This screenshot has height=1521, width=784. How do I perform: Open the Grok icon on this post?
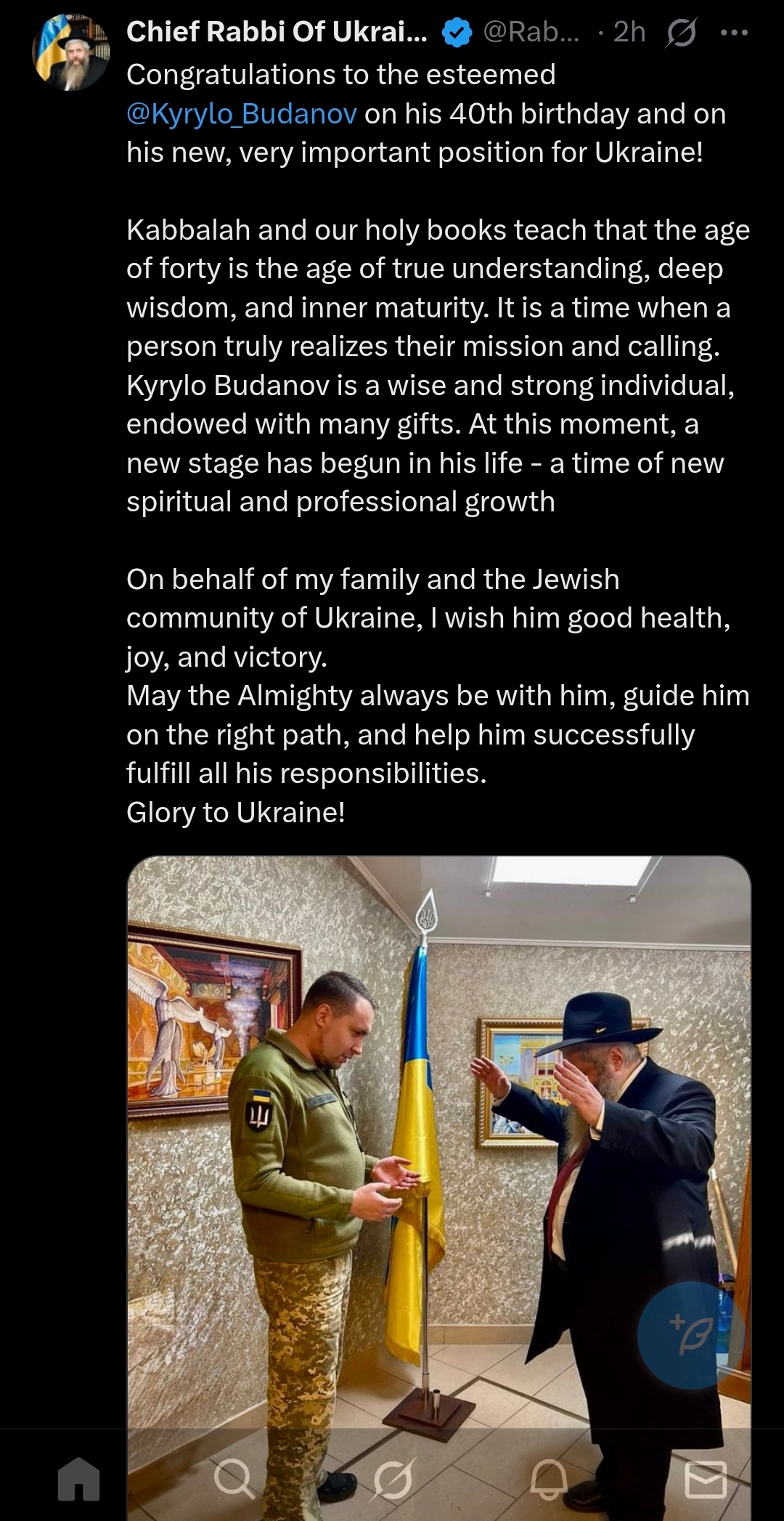click(x=681, y=33)
